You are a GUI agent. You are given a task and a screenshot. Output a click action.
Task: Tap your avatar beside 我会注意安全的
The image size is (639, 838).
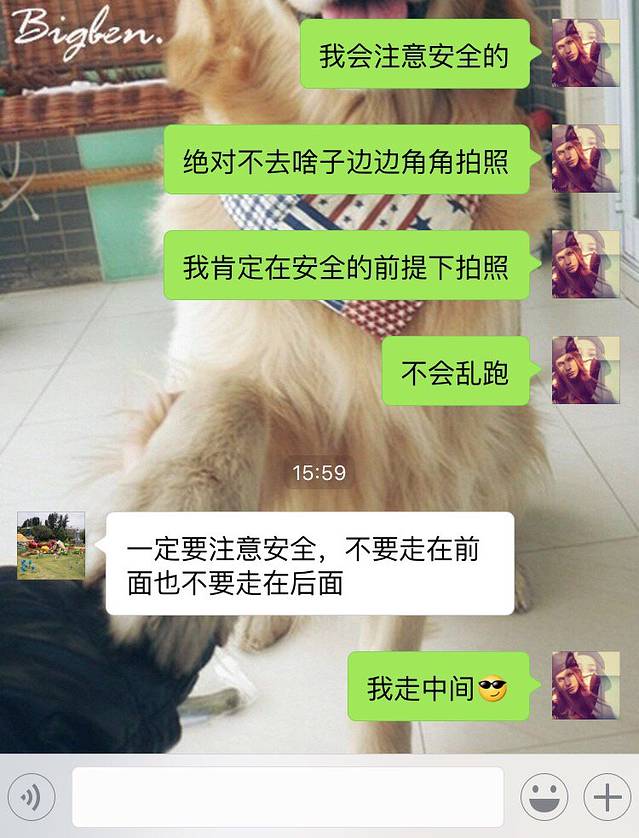pyautogui.click(x=586, y=53)
